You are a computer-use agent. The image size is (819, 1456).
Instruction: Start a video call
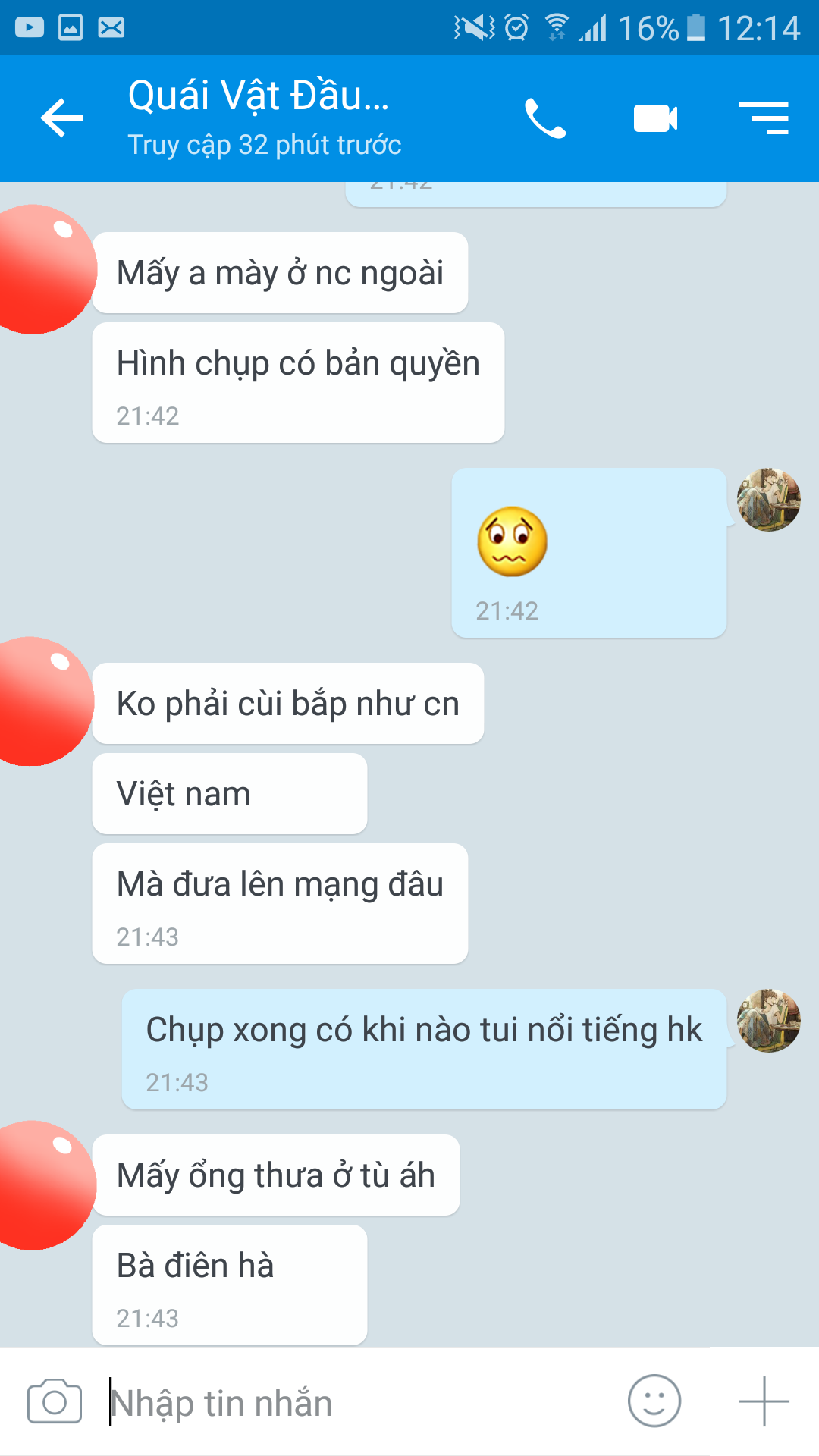click(x=655, y=118)
